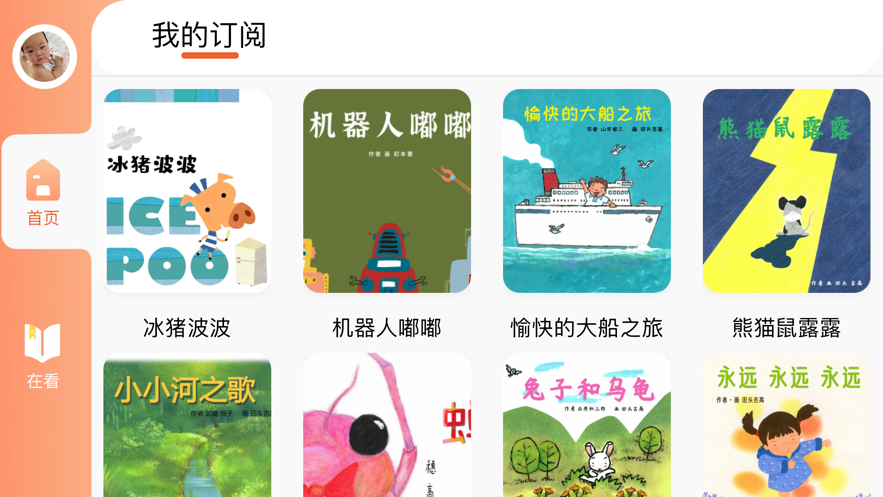Open the book 熊猫鼠露露
Image resolution: width=883 pixels, height=497 pixels.
(786, 191)
